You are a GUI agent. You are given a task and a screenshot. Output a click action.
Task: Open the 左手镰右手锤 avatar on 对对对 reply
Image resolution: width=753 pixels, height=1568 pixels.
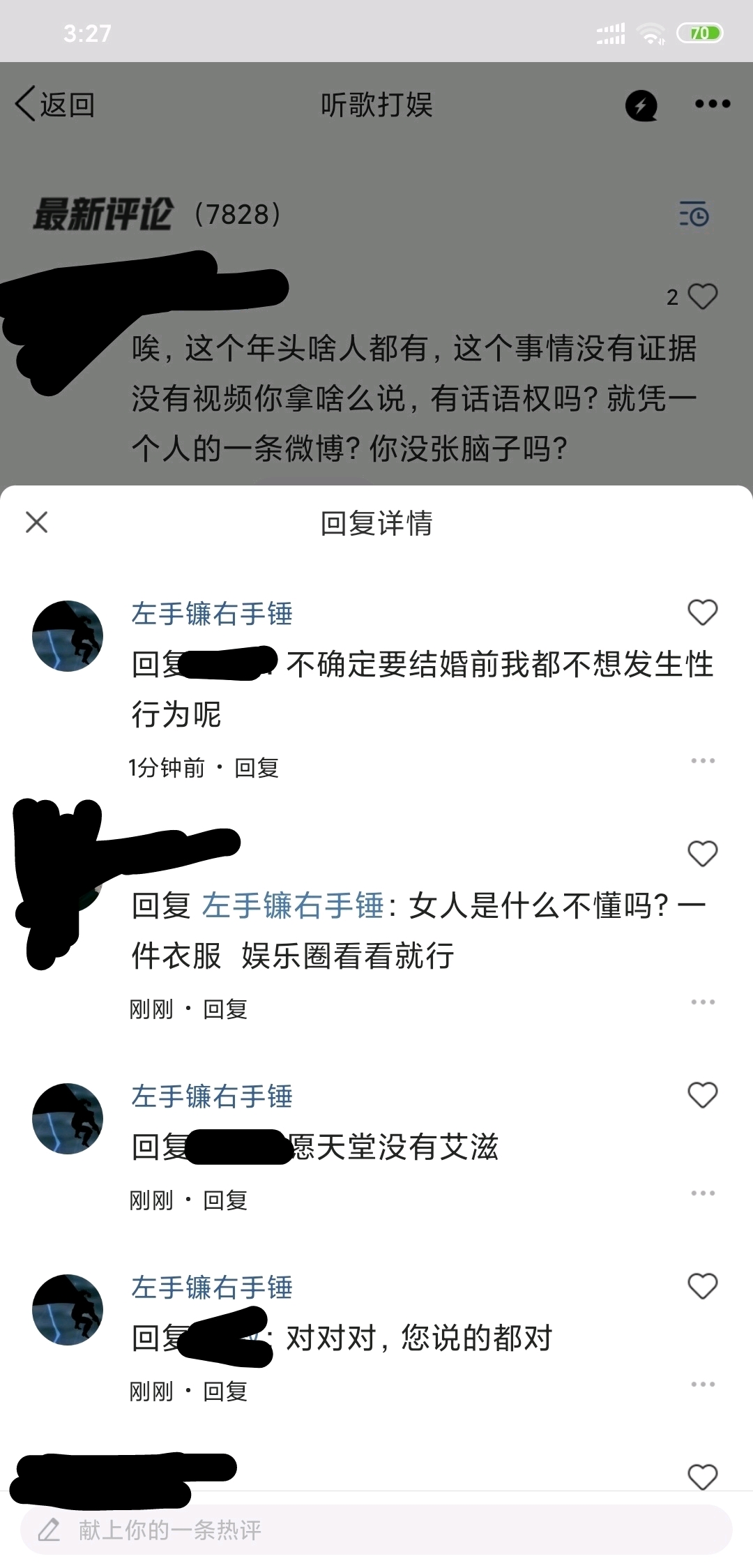(x=68, y=1310)
